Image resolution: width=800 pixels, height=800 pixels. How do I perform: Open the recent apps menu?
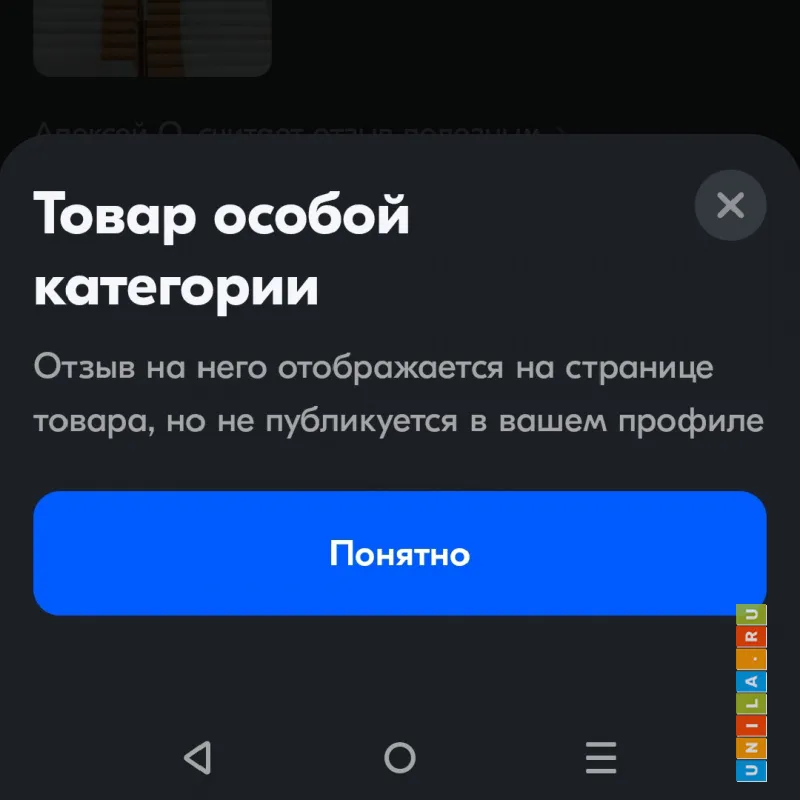click(600, 757)
